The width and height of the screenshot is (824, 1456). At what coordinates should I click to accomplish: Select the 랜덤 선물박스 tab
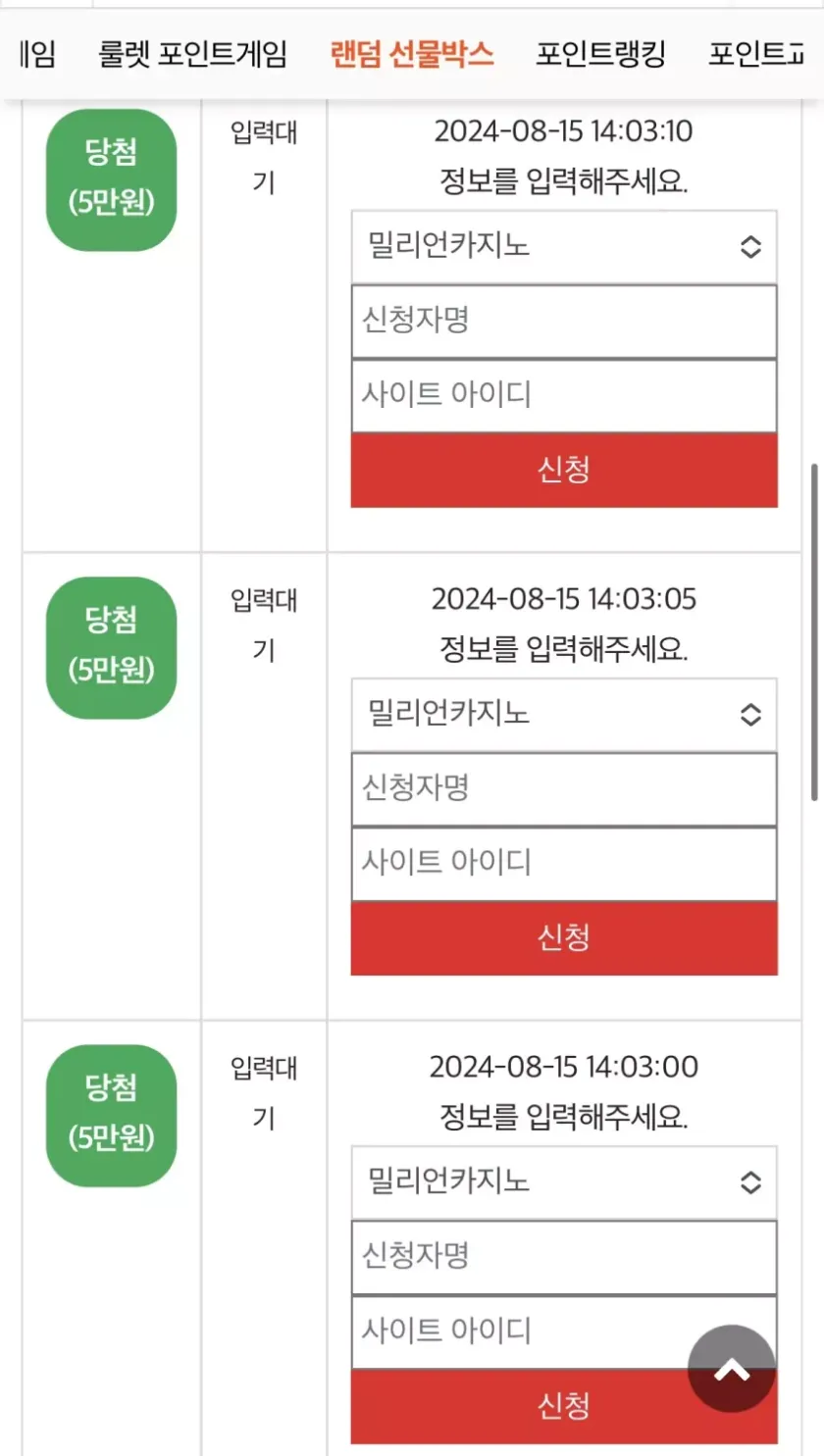(x=412, y=54)
